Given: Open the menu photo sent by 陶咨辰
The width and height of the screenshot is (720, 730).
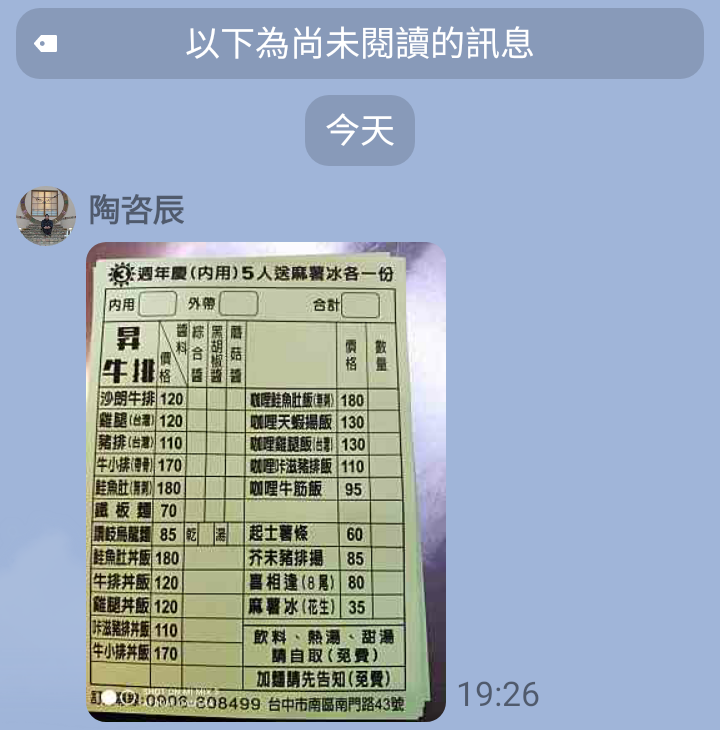Looking at the screenshot, I should tap(266, 481).
